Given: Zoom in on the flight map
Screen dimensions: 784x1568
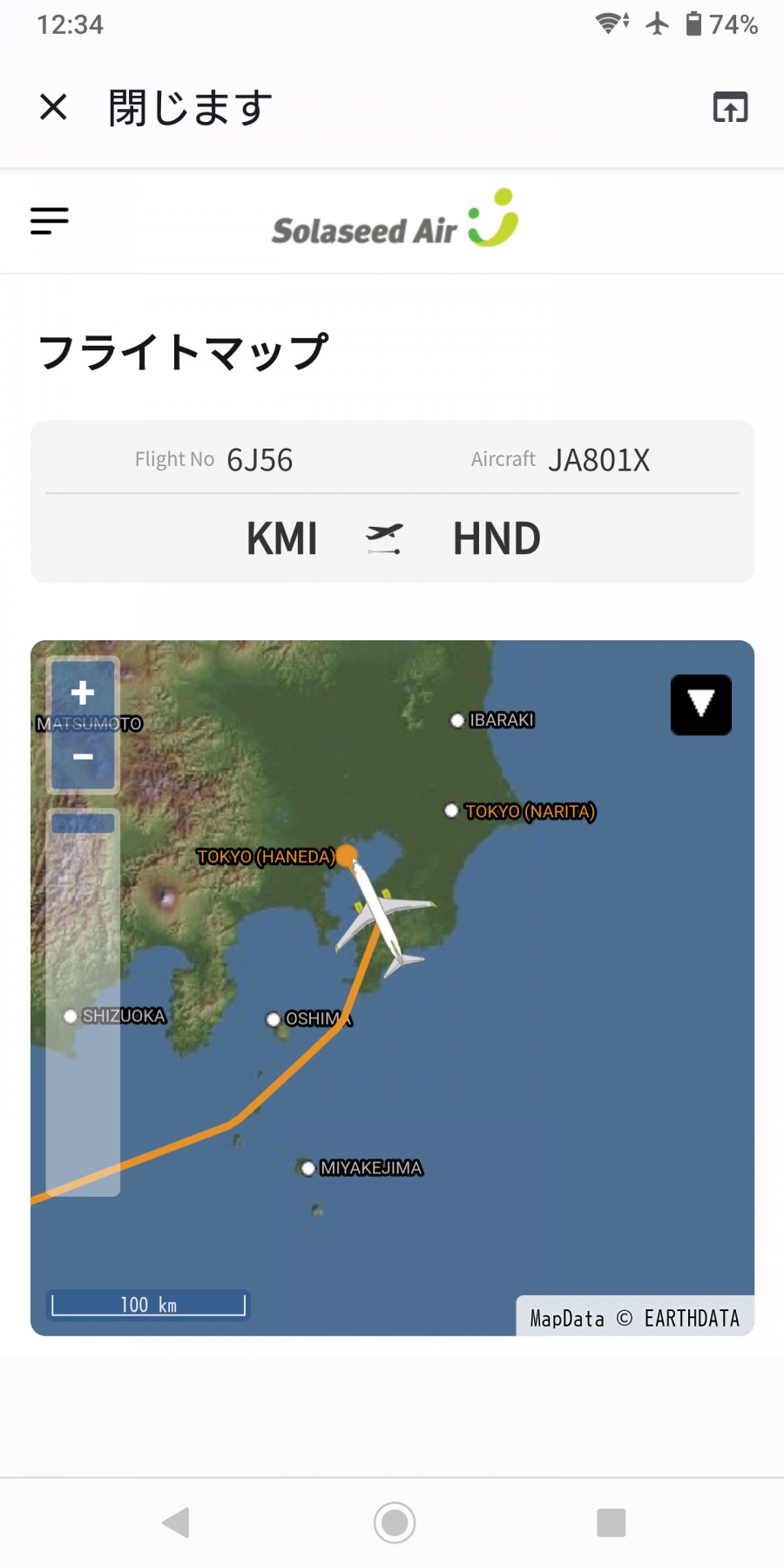Looking at the screenshot, I should click(83, 693).
